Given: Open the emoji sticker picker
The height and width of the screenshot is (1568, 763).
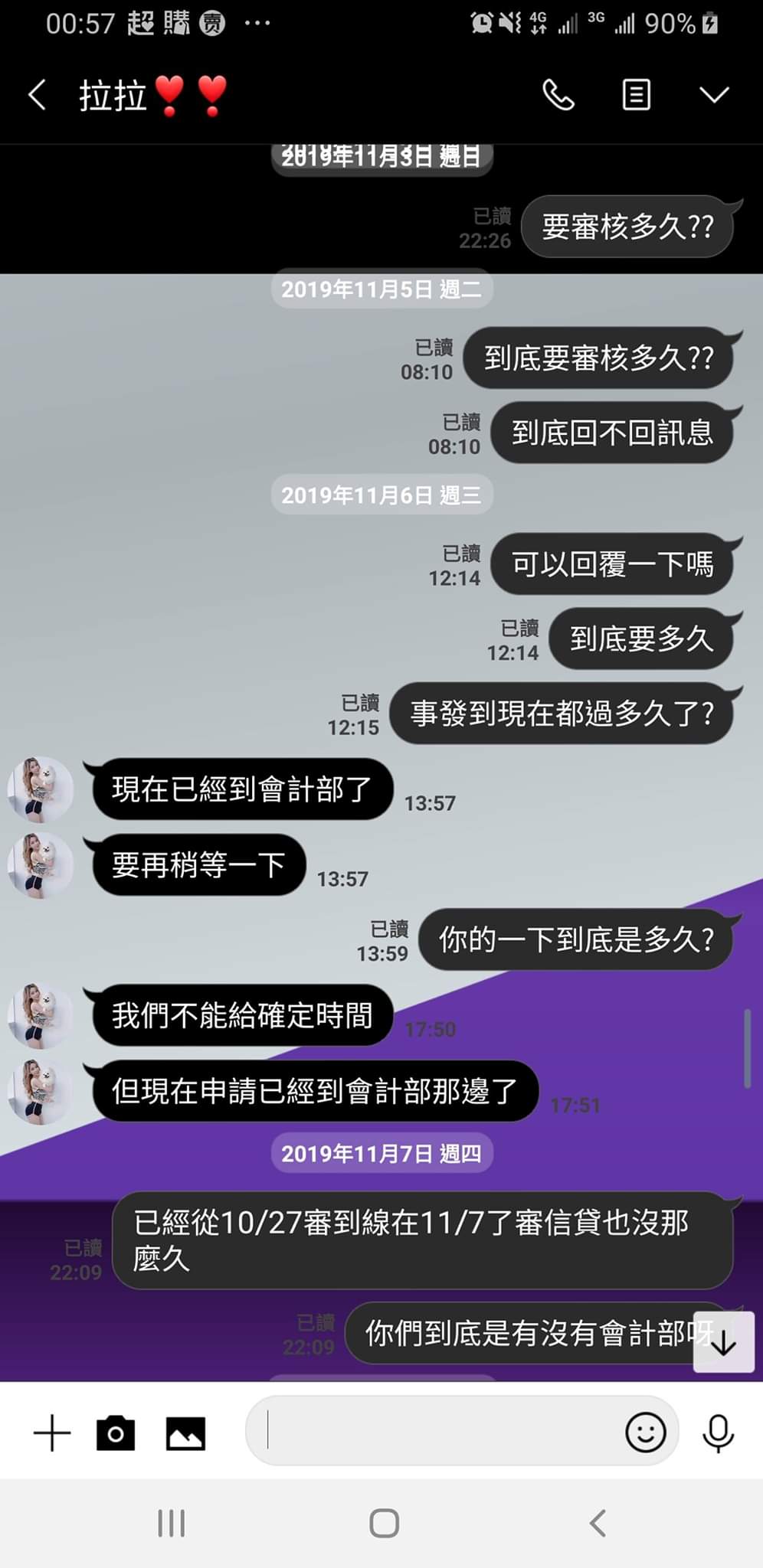Looking at the screenshot, I should click(x=645, y=1432).
